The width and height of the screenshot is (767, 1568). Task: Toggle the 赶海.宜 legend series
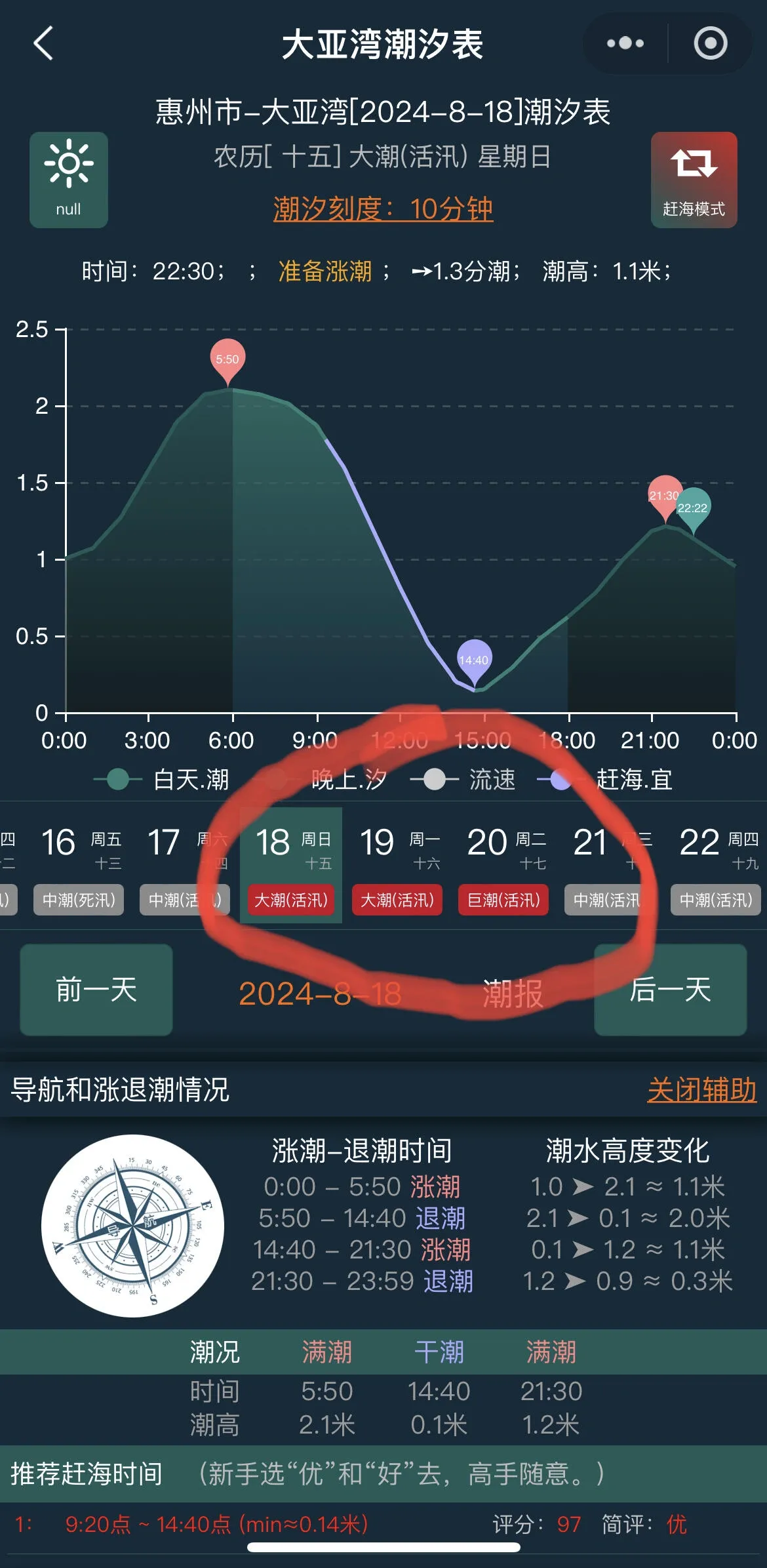(605, 780)
